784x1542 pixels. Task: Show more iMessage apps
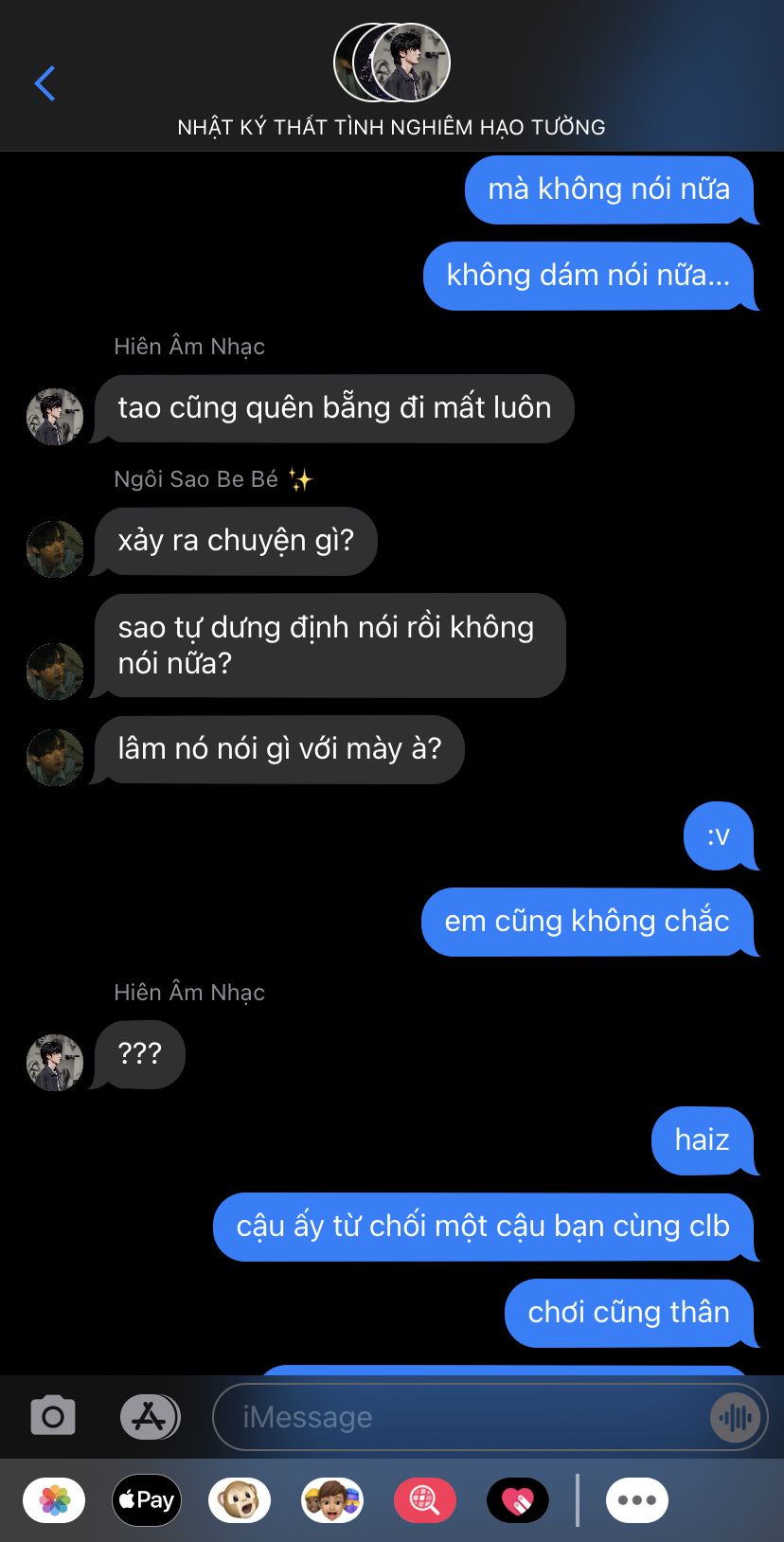pos(637,1500)
